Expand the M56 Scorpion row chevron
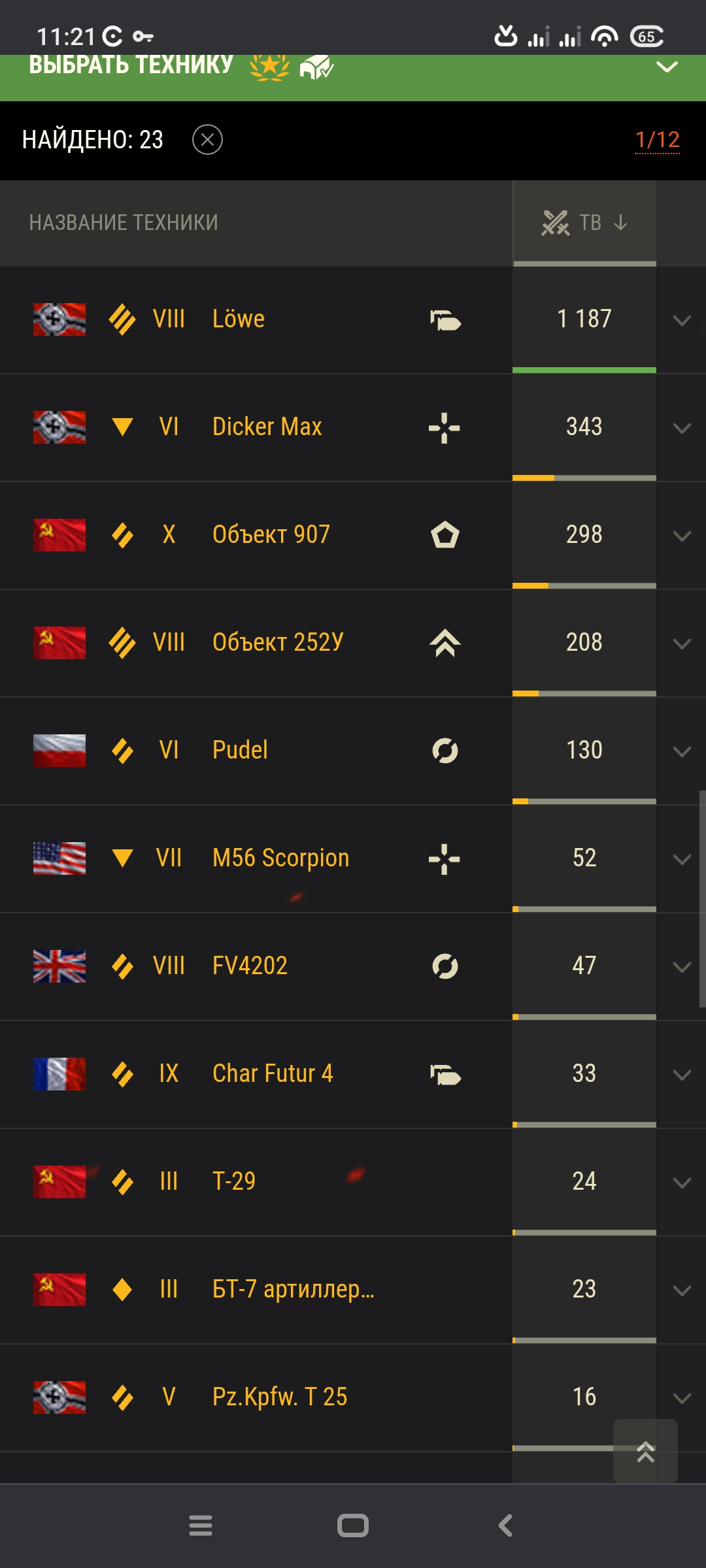Image resolution: width=706 pixels, height=1568 pixels. (x=682, y=859)
